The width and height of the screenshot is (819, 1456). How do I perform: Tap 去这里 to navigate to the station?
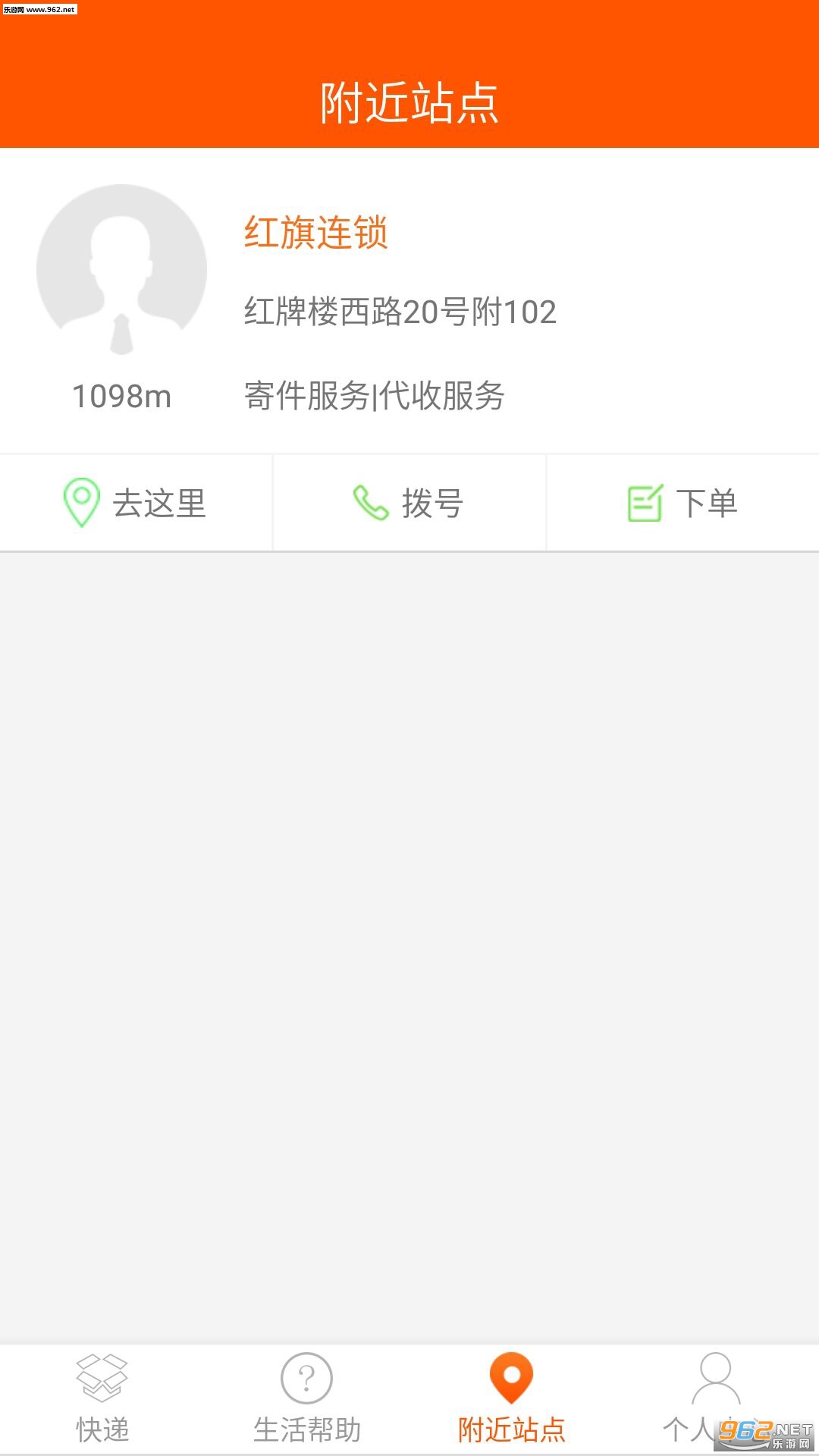click(x=136, y=503)
